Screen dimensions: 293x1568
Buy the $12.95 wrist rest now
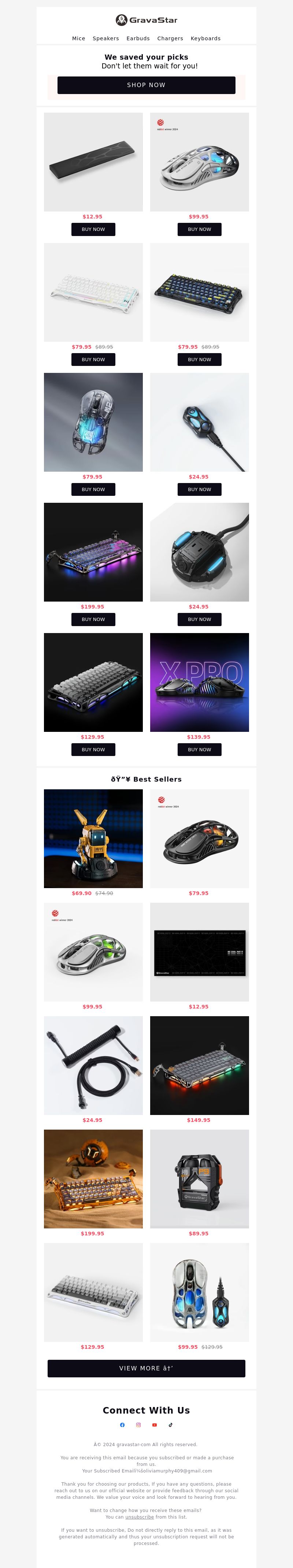tap(93, 229)
